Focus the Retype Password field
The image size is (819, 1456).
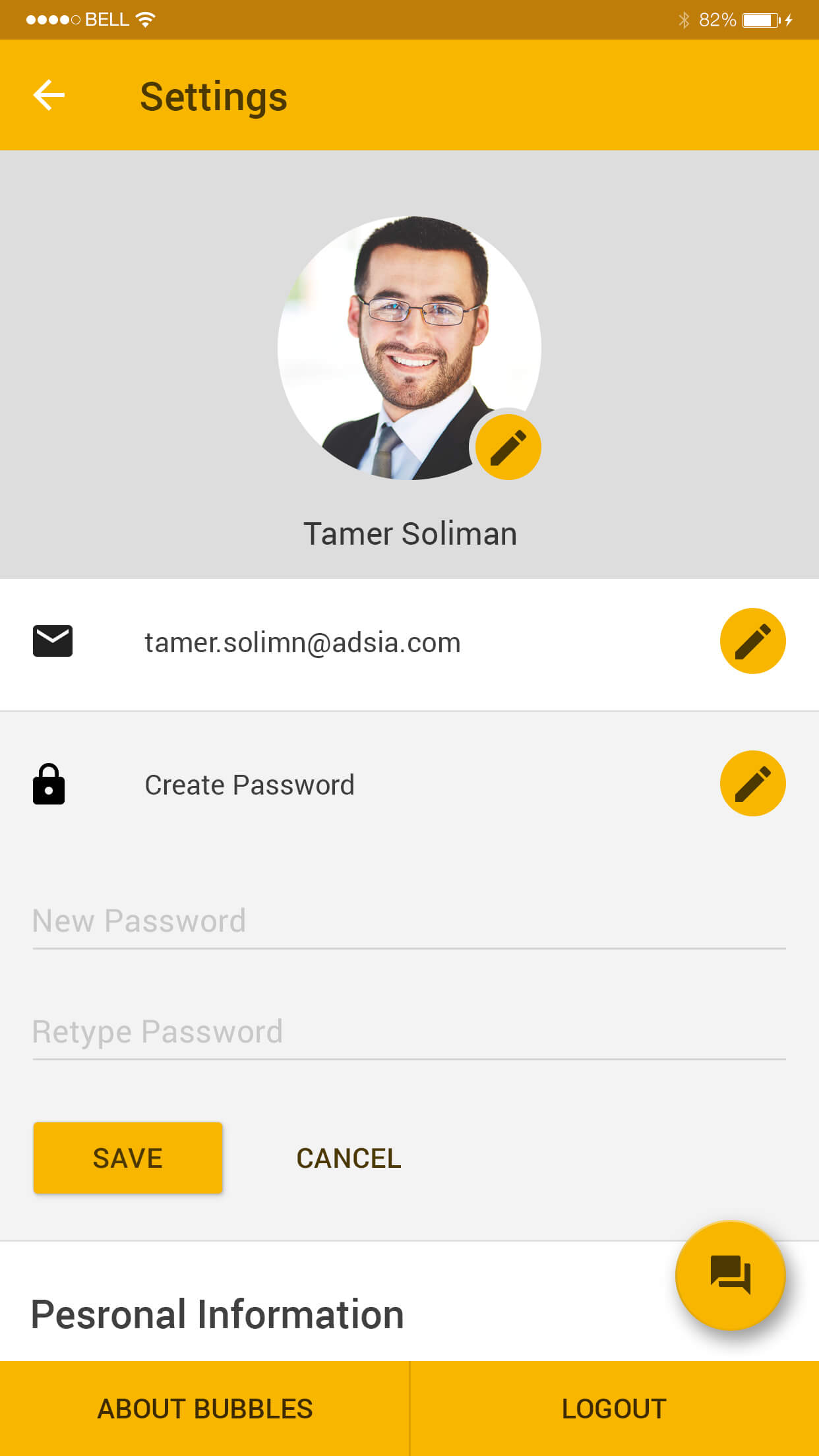click(409, 1033)
